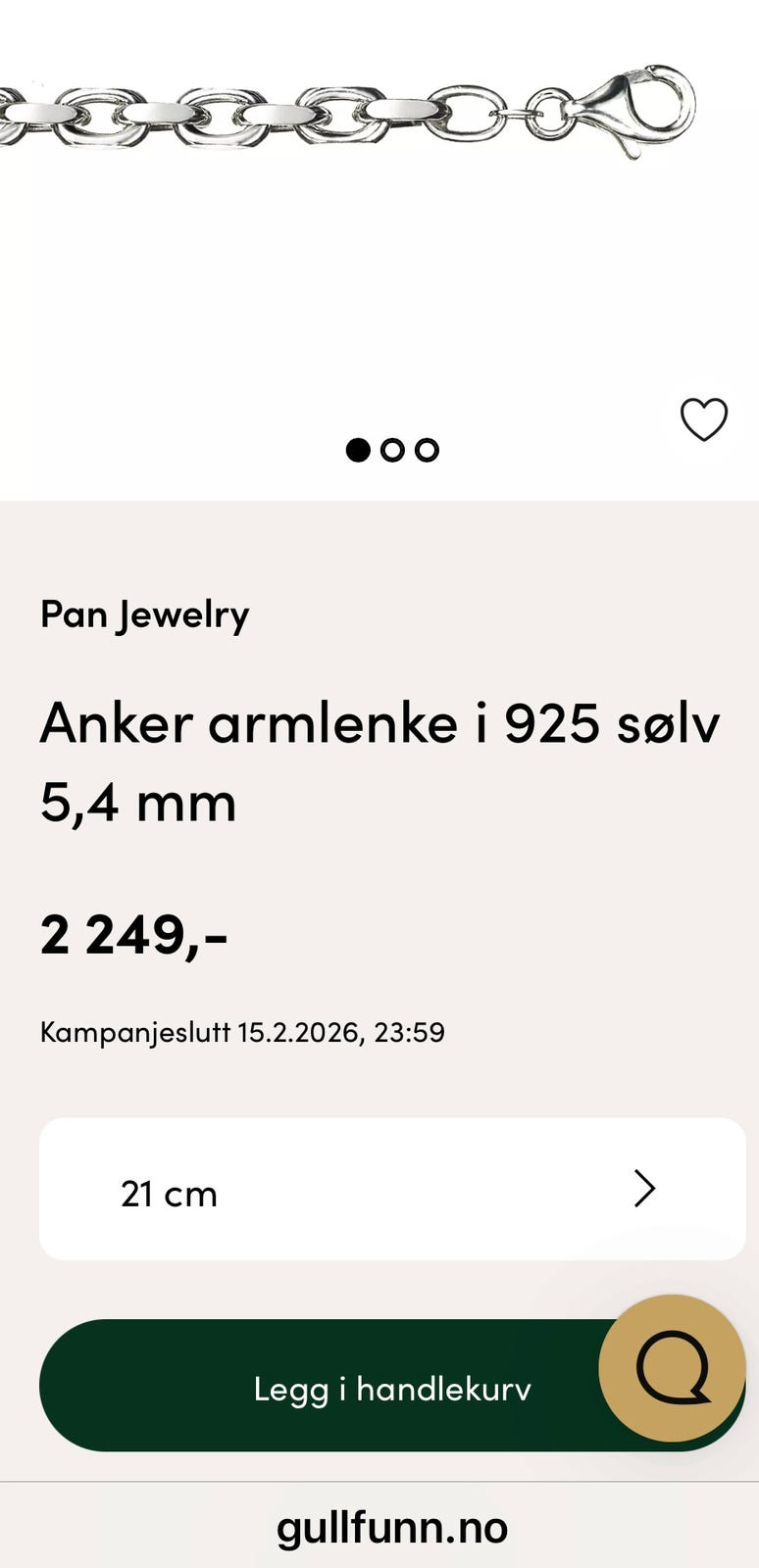Click the Anker armlenke product title

coord(379,762)
